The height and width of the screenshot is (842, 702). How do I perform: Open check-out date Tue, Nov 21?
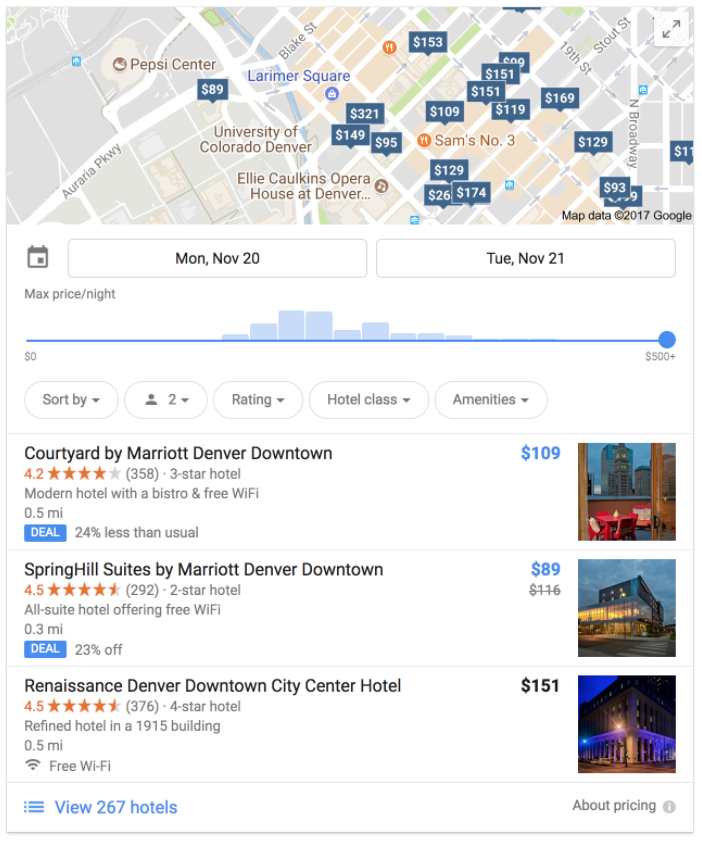(x=525, y=258)
